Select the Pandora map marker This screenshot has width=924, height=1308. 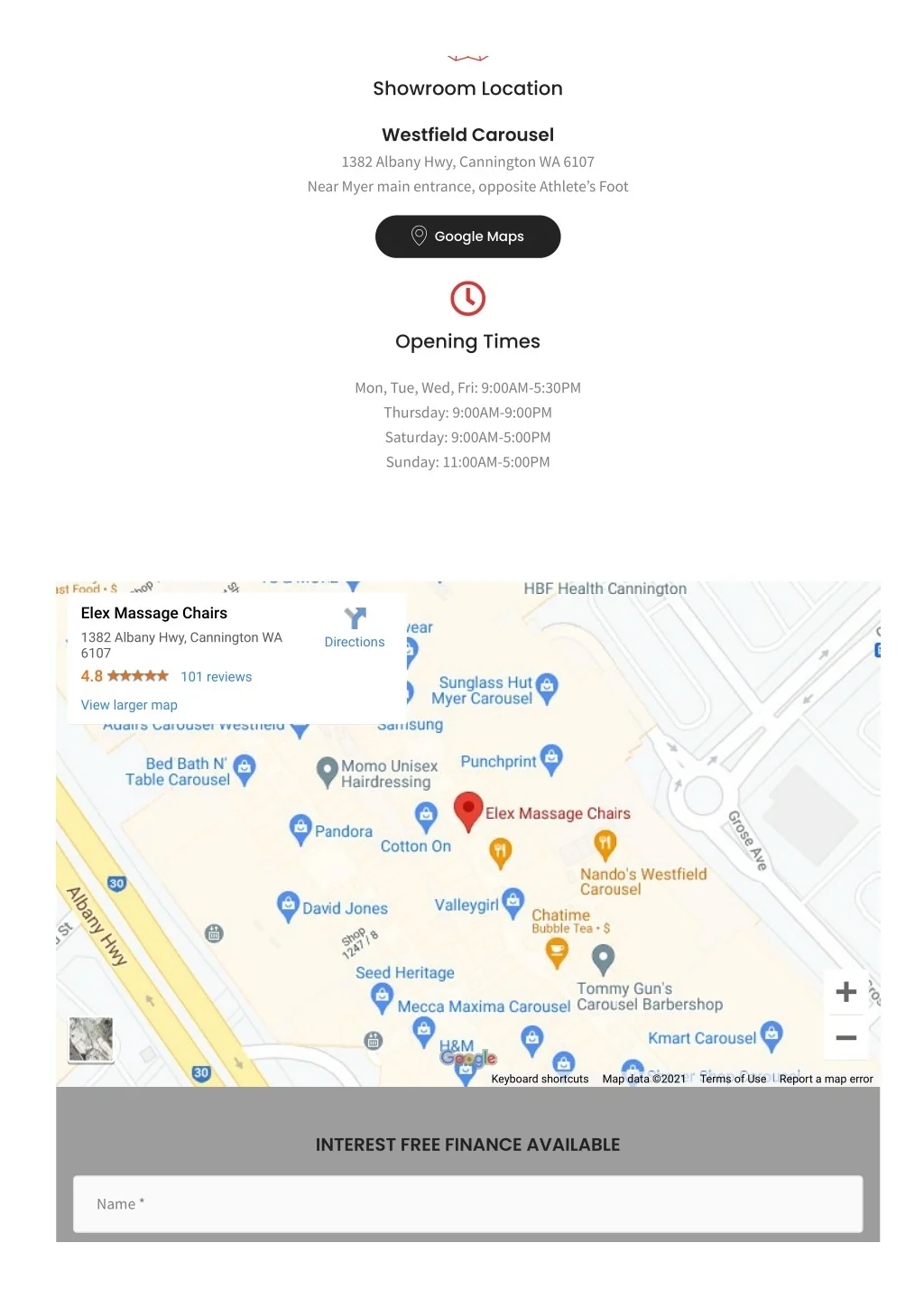pos(300,828)
